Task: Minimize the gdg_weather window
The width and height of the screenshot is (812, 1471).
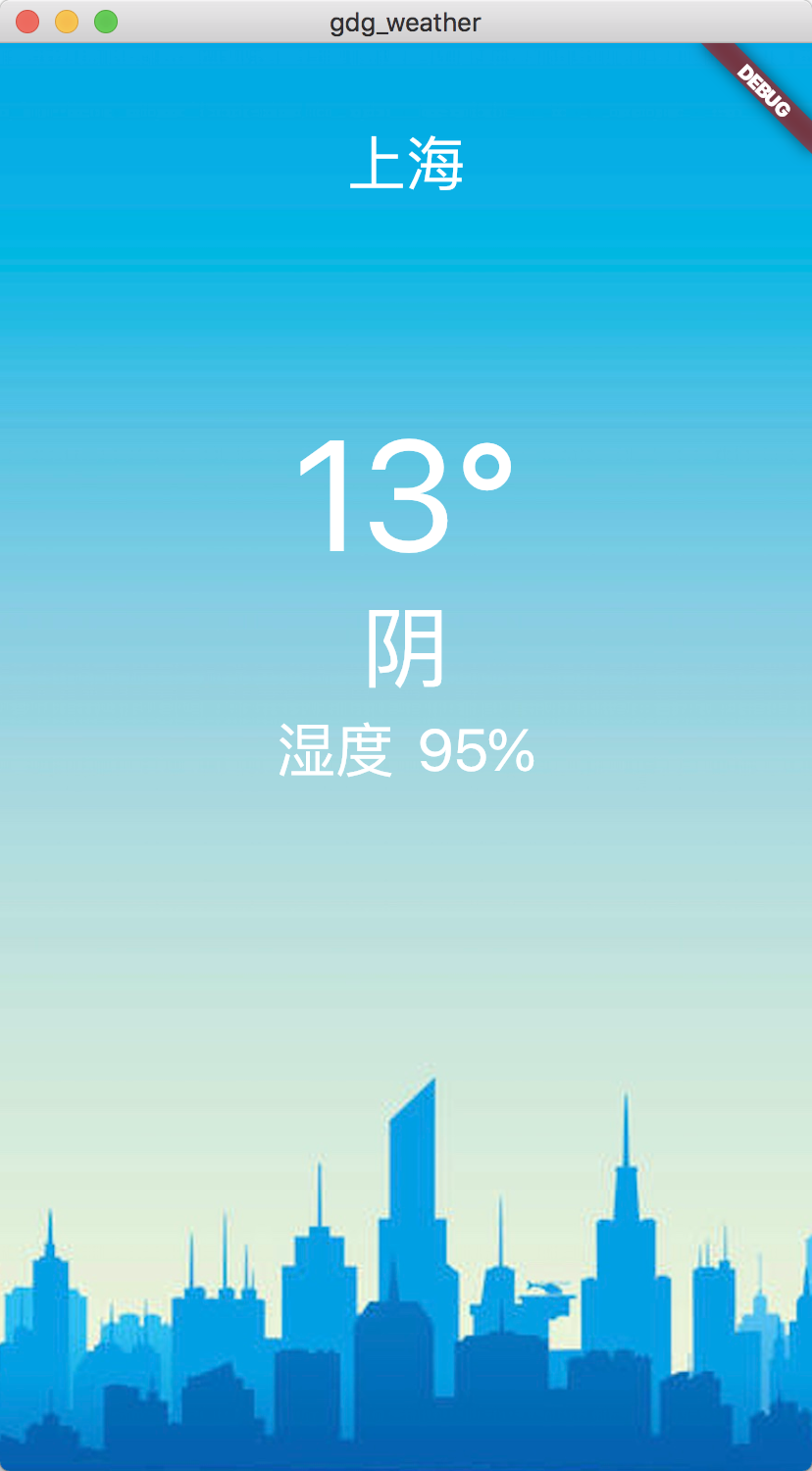Action: [67, 22]
